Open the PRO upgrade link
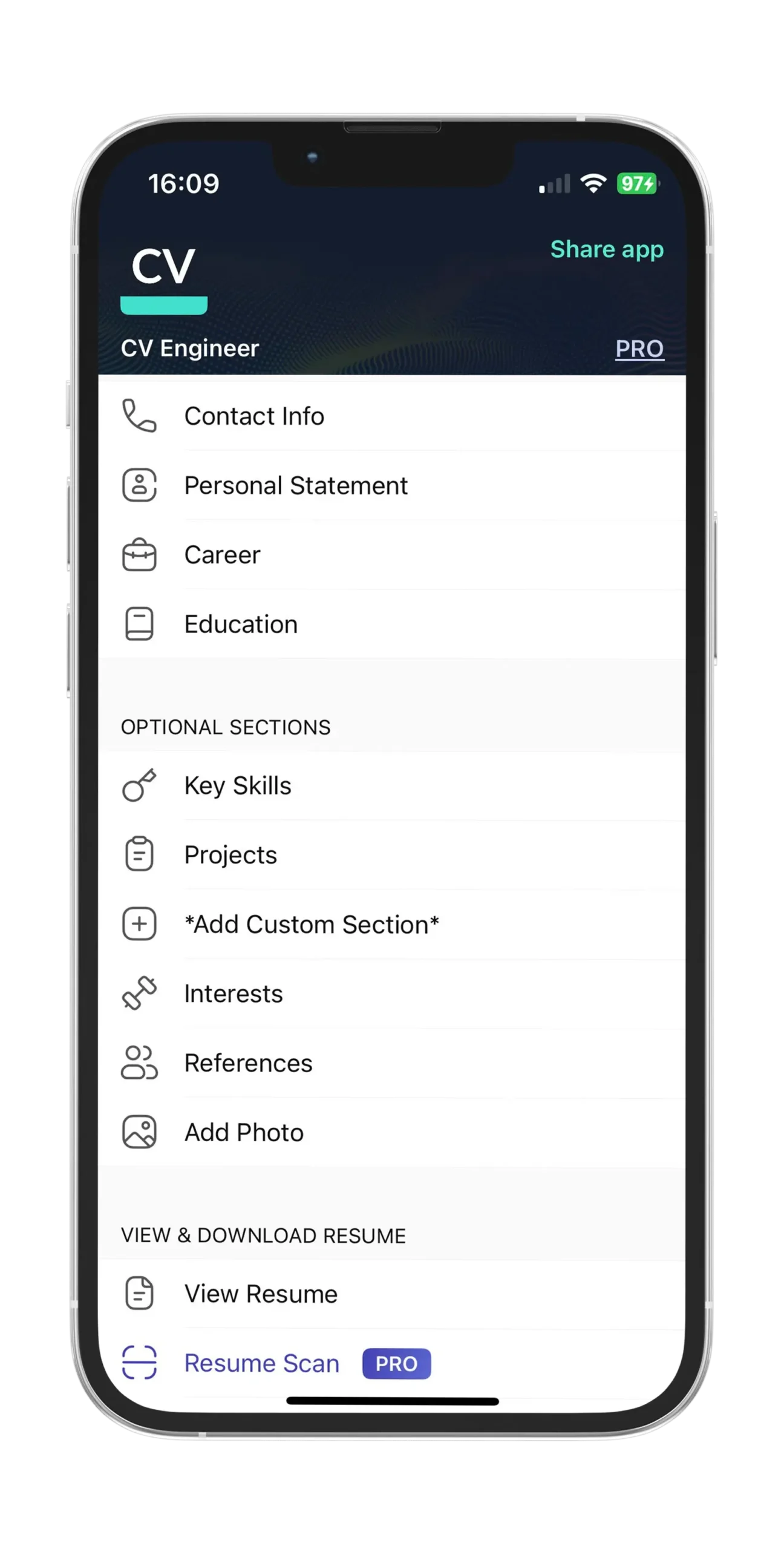Image resolution: width=784 pixels, height=1549 pixels. 639,349
